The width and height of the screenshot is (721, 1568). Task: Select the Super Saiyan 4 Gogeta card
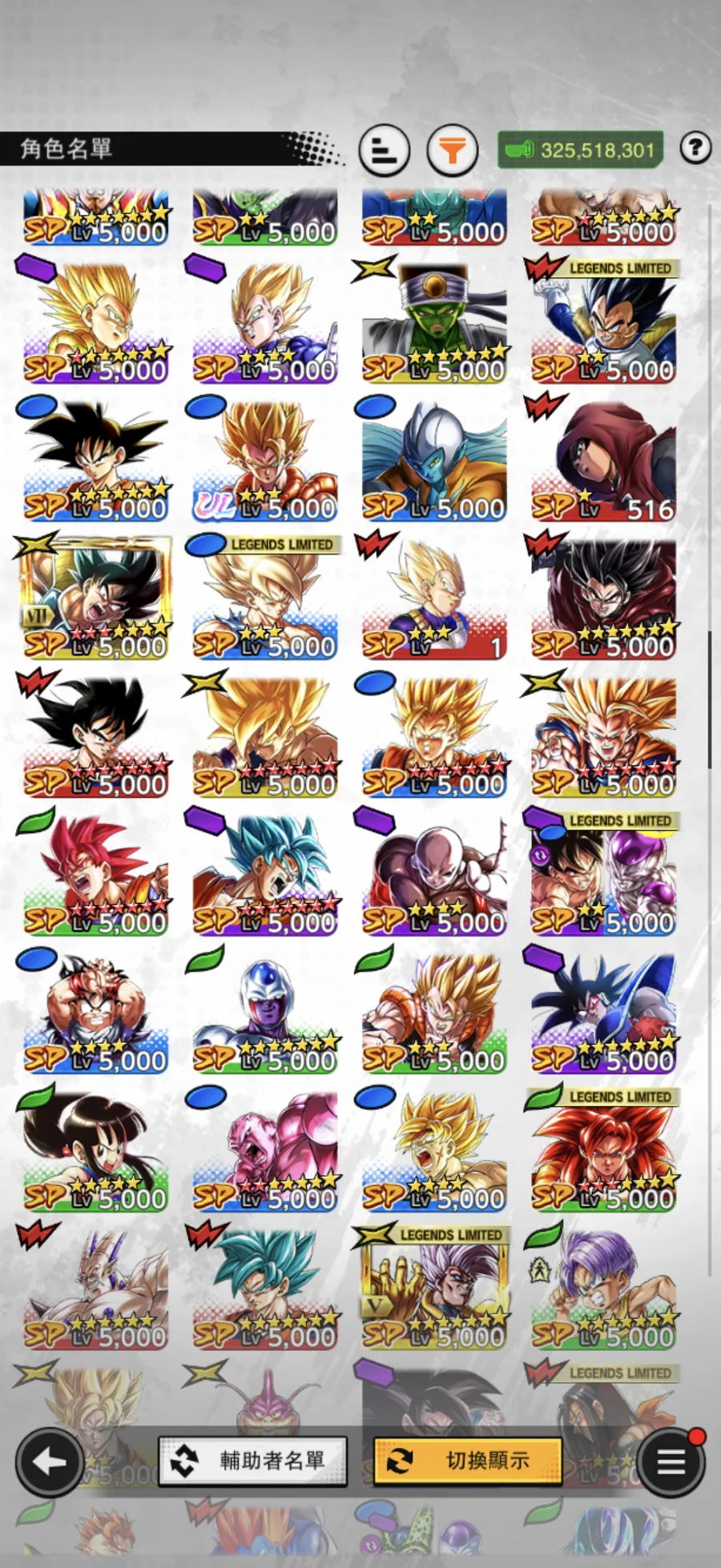pyautogui.click(x=603, y=1151)
